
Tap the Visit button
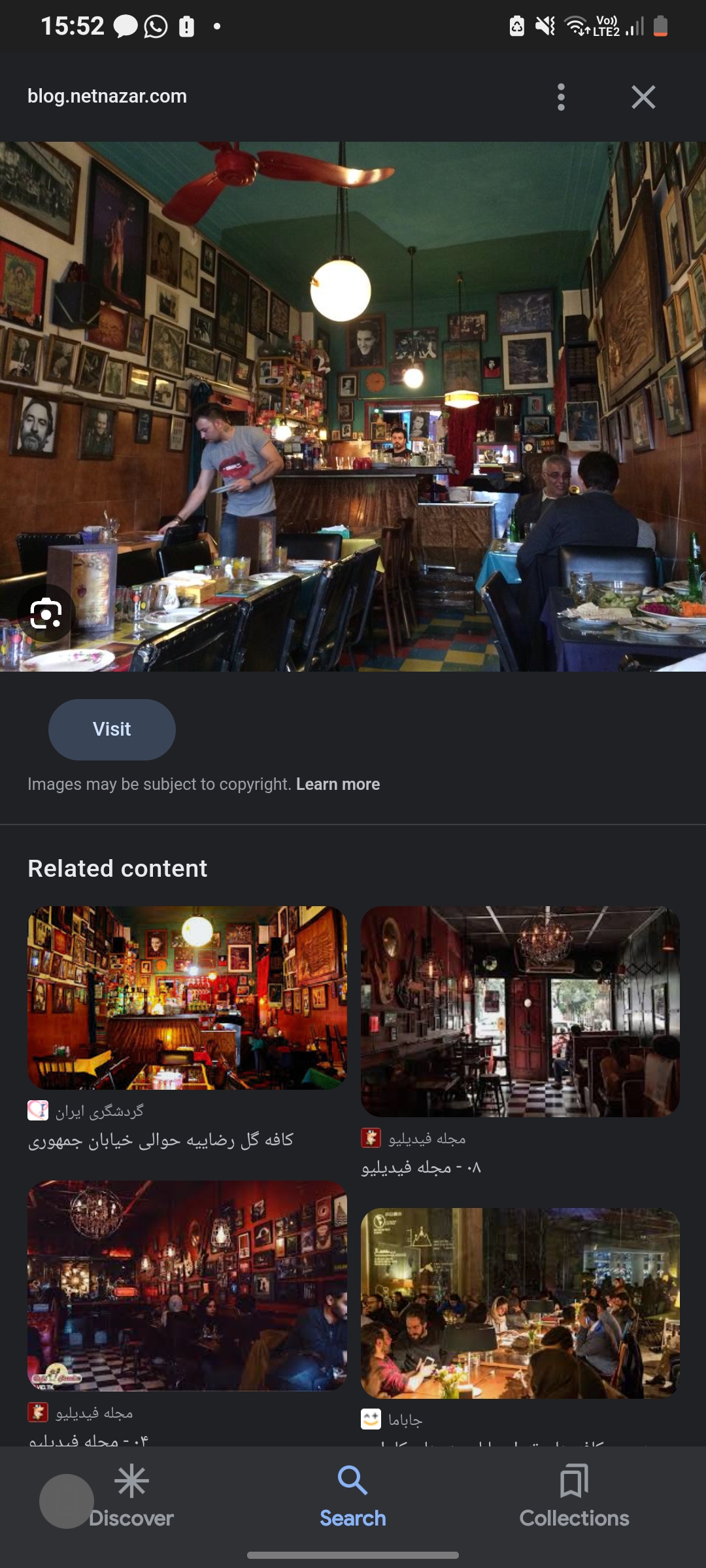pos(112,729)
